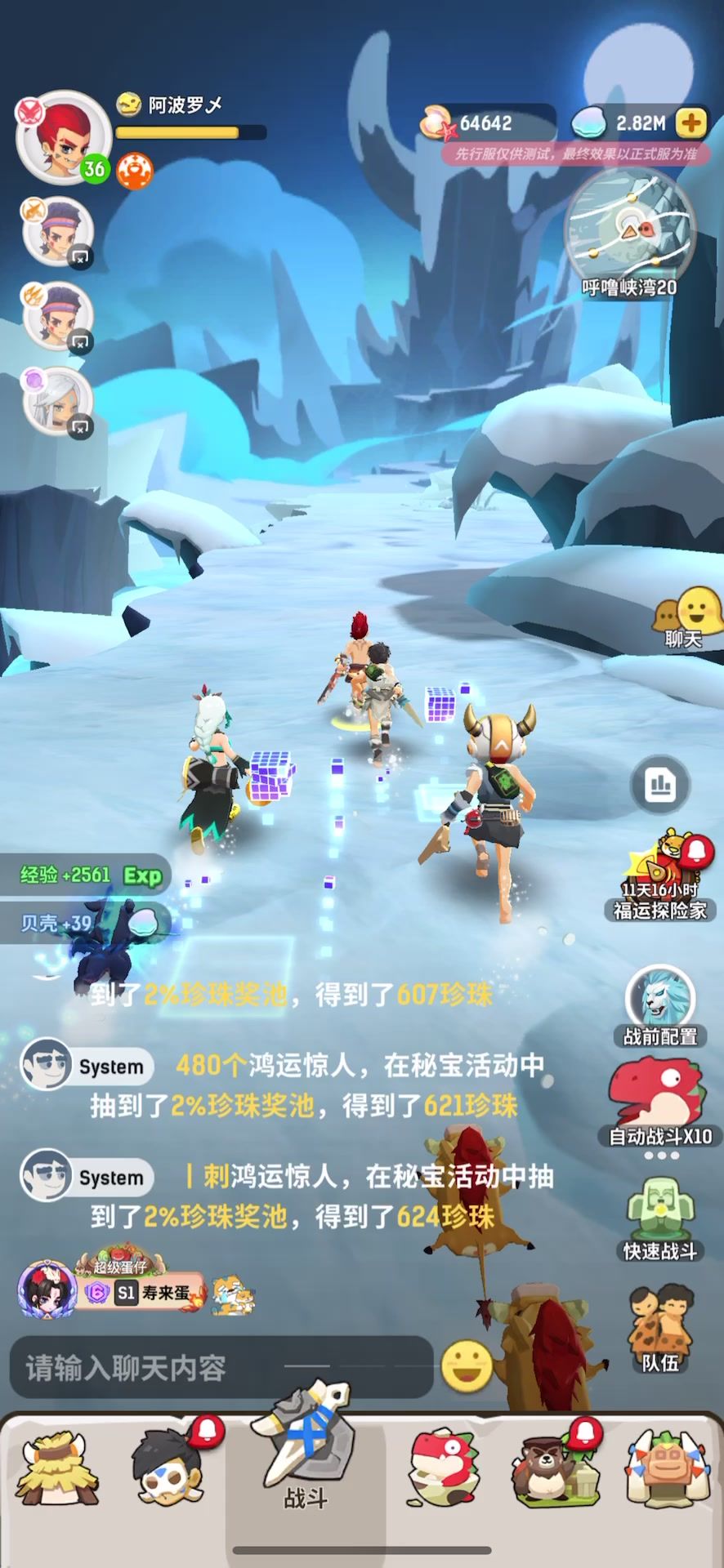Open the battle statistics chart icon
Viewport: 724px width, 1568px height.
(x=660, y=786)
